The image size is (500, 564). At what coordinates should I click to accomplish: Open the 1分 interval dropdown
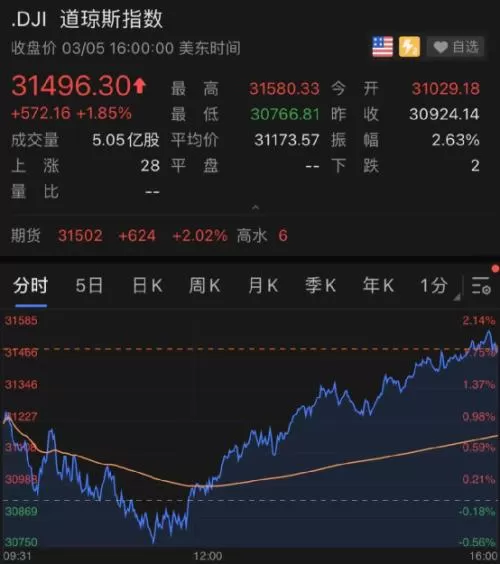click(438, 287)
